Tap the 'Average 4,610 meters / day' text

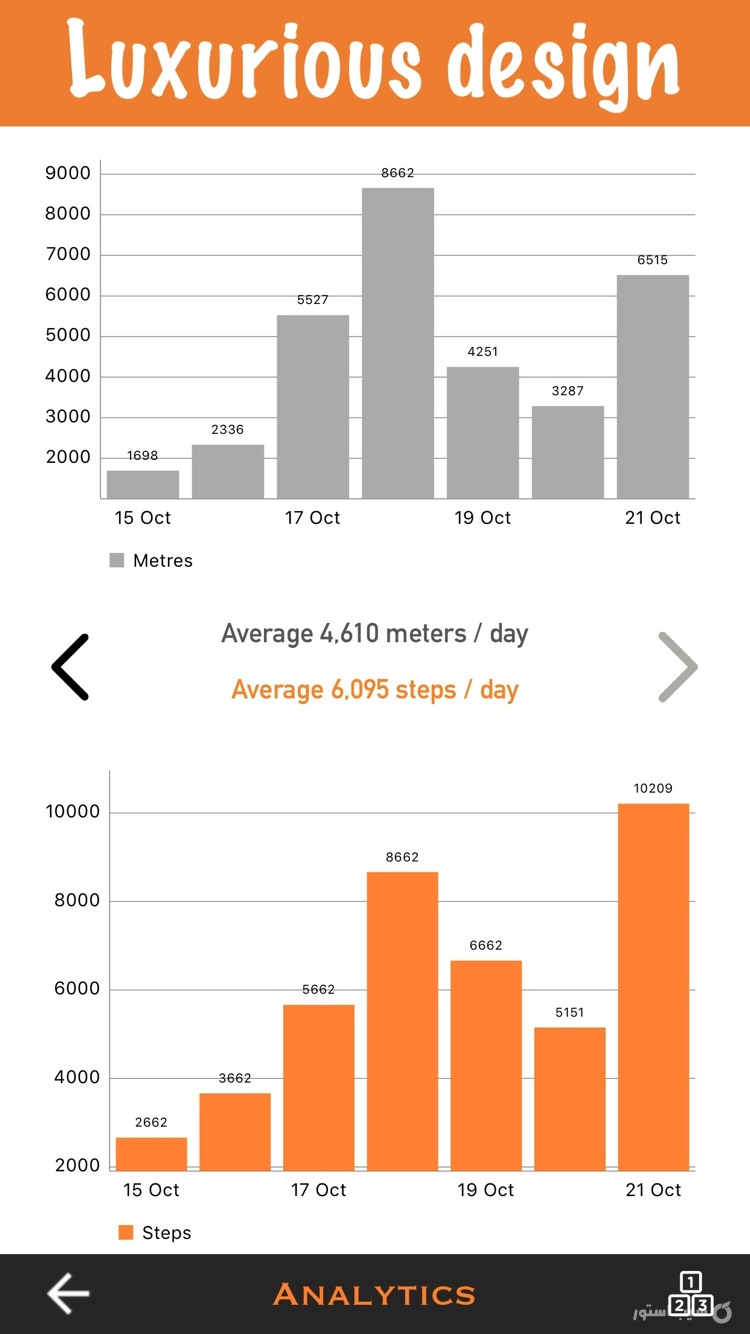pos(375,633)
